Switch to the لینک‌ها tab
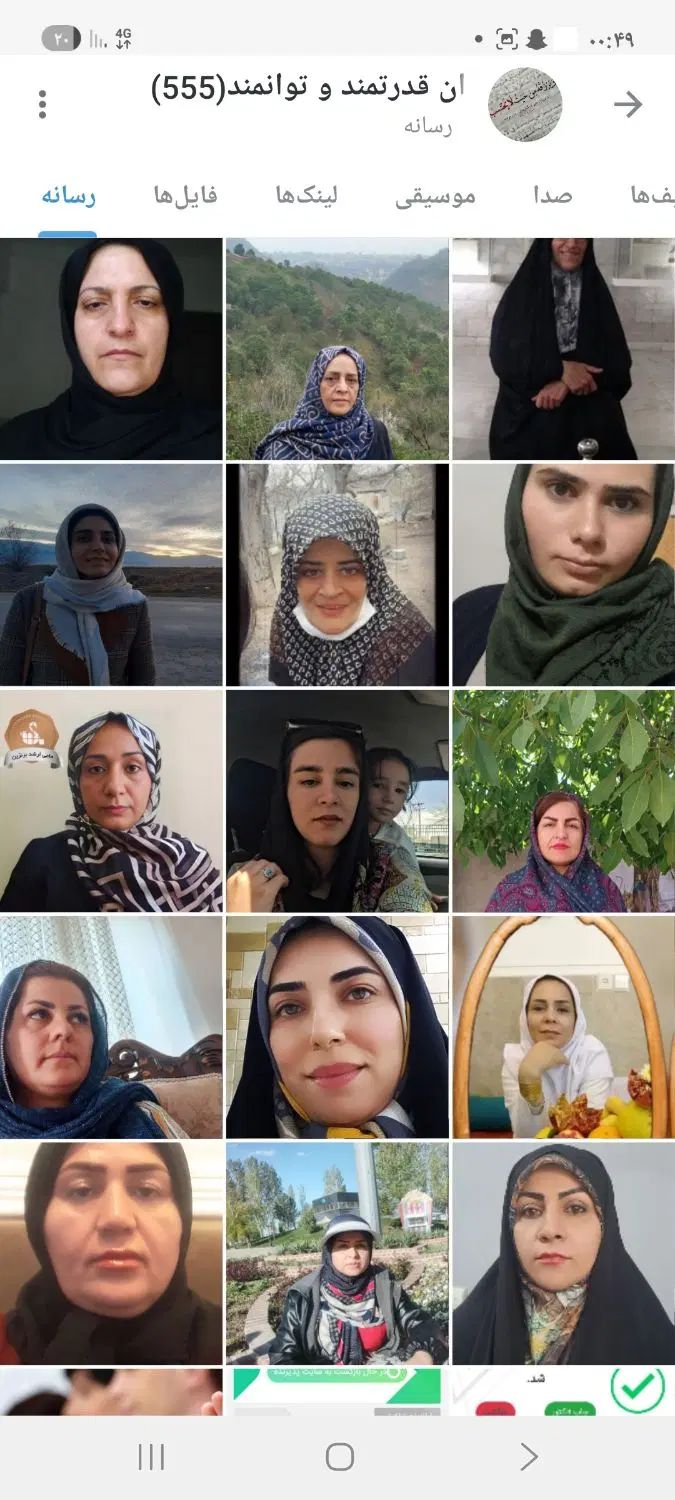Viewport: 675px width, 1500px height. [x=307, y=196]
